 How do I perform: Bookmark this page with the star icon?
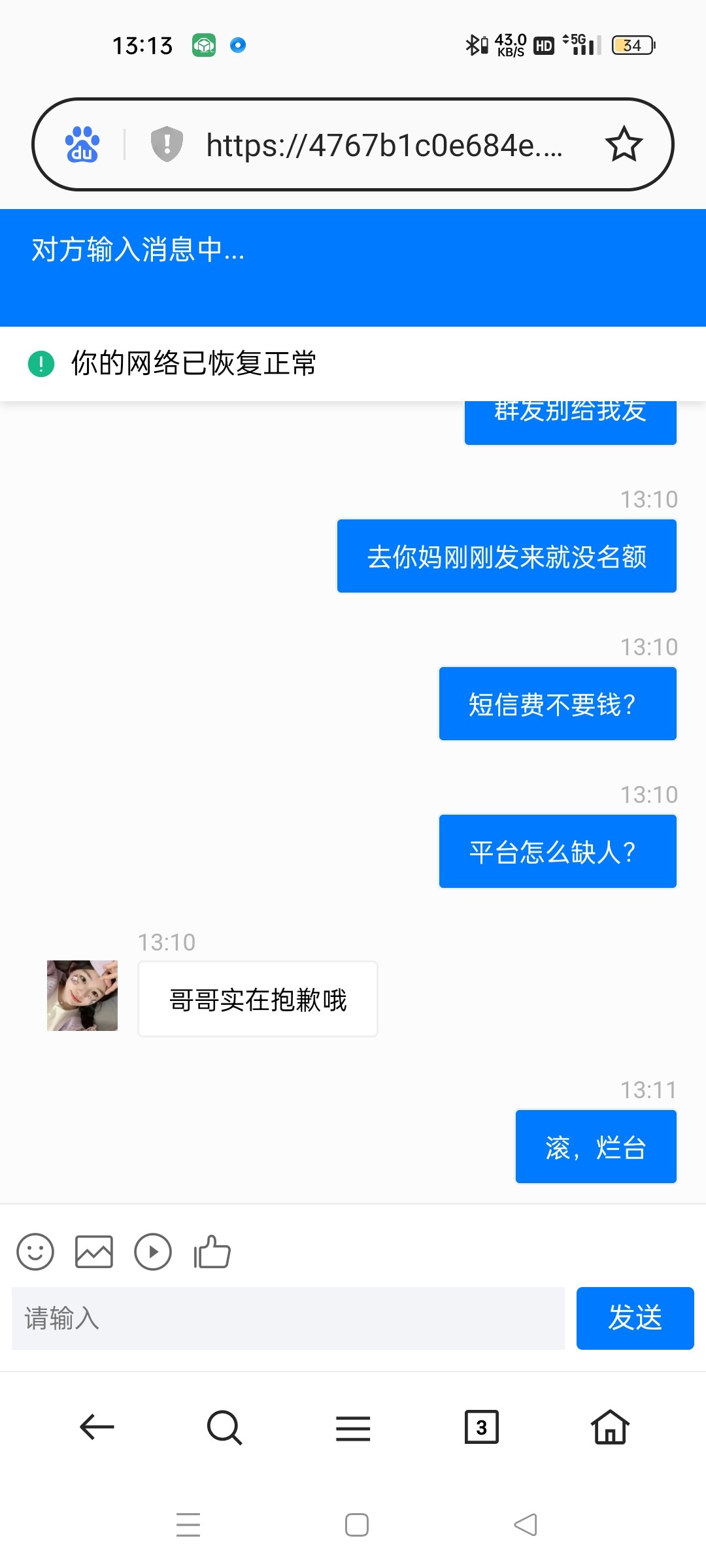click(x=624, y=144)
